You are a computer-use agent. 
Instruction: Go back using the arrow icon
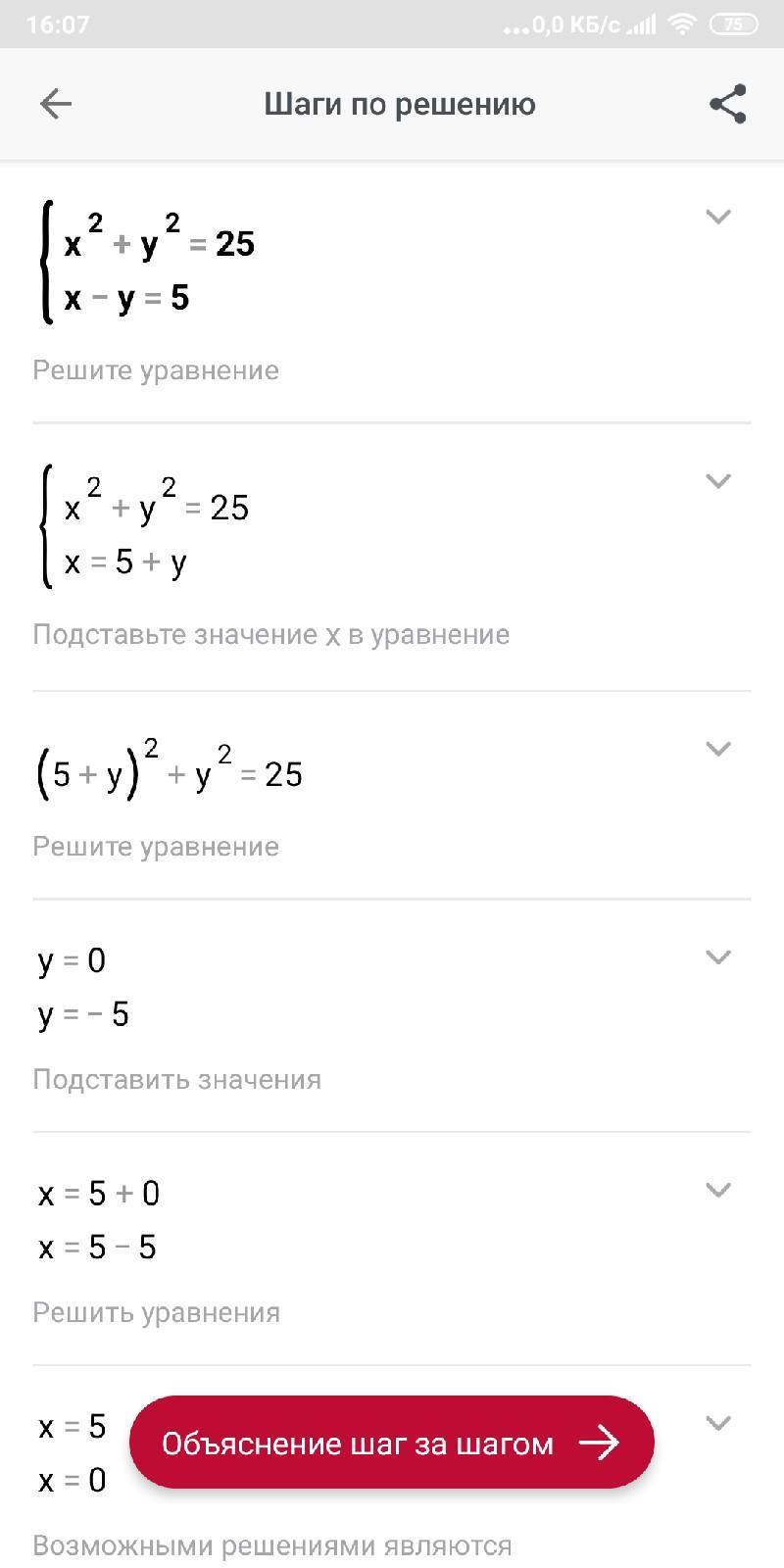(x=56, y=104)
